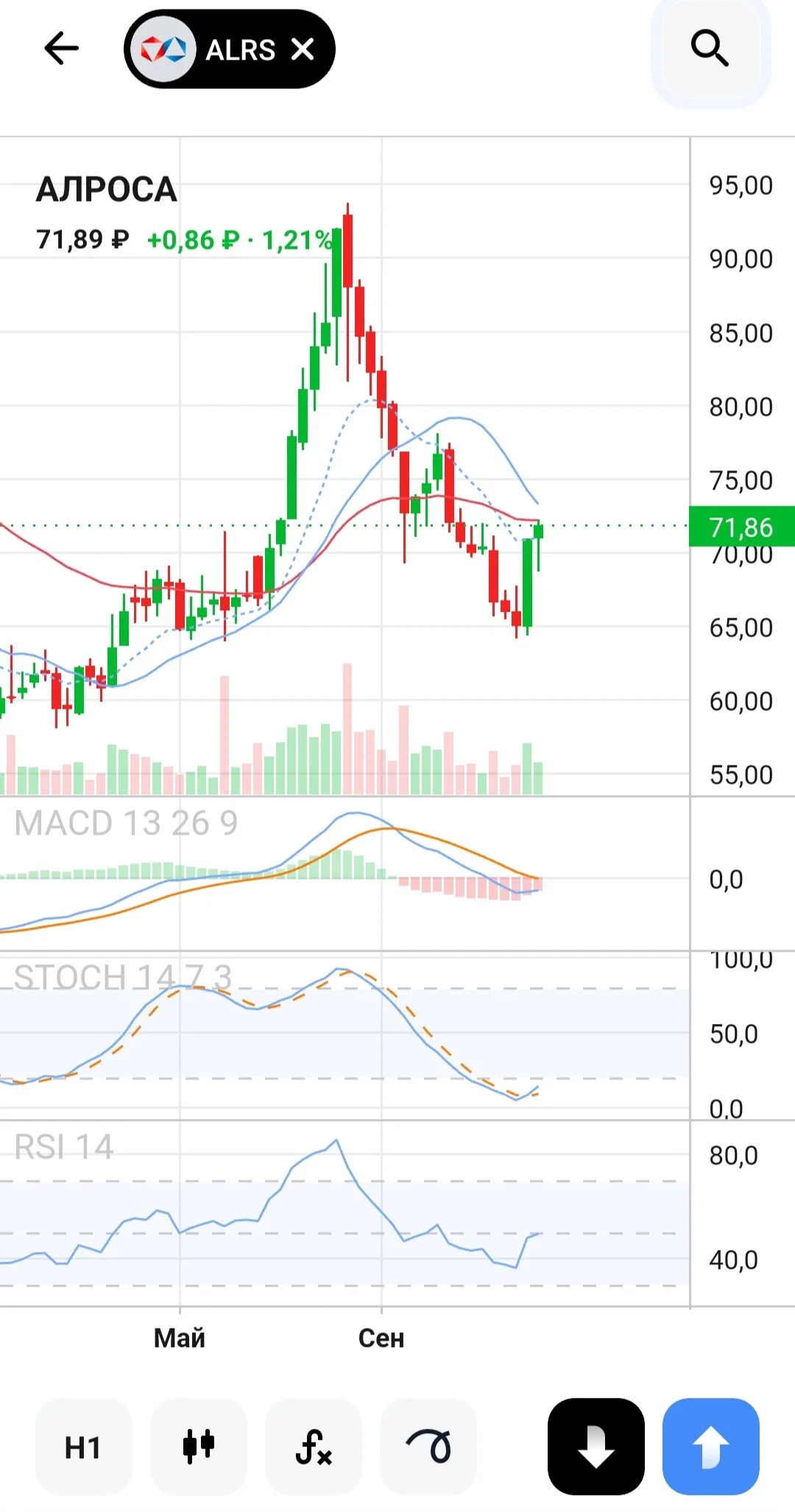Switch the candlestick chart type
The image size is (795, 1512).
[x=199, y=1447]
